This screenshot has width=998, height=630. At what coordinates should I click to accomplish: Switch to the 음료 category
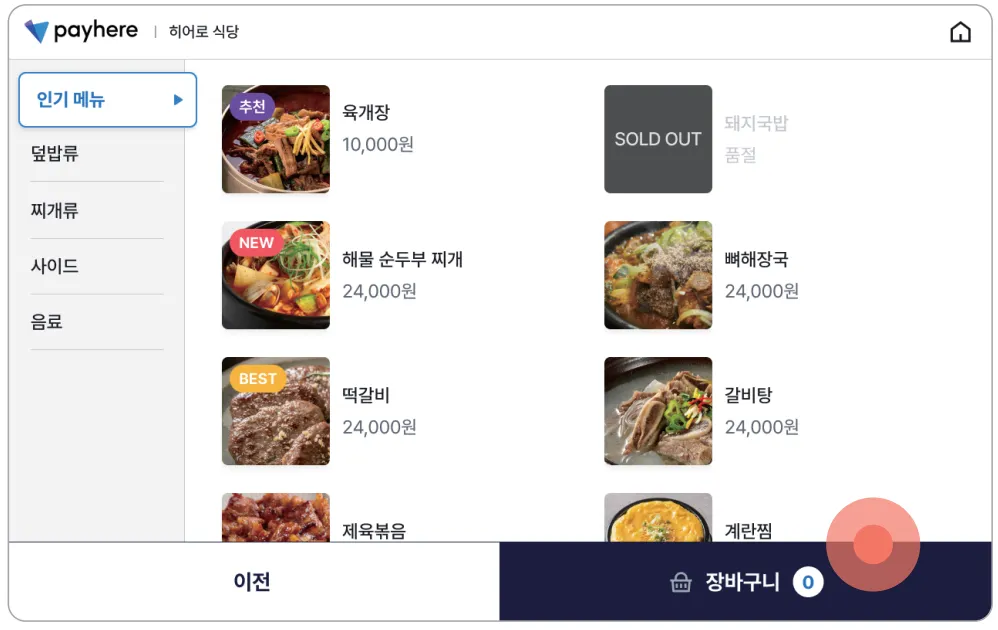click(x=96, y=322)
